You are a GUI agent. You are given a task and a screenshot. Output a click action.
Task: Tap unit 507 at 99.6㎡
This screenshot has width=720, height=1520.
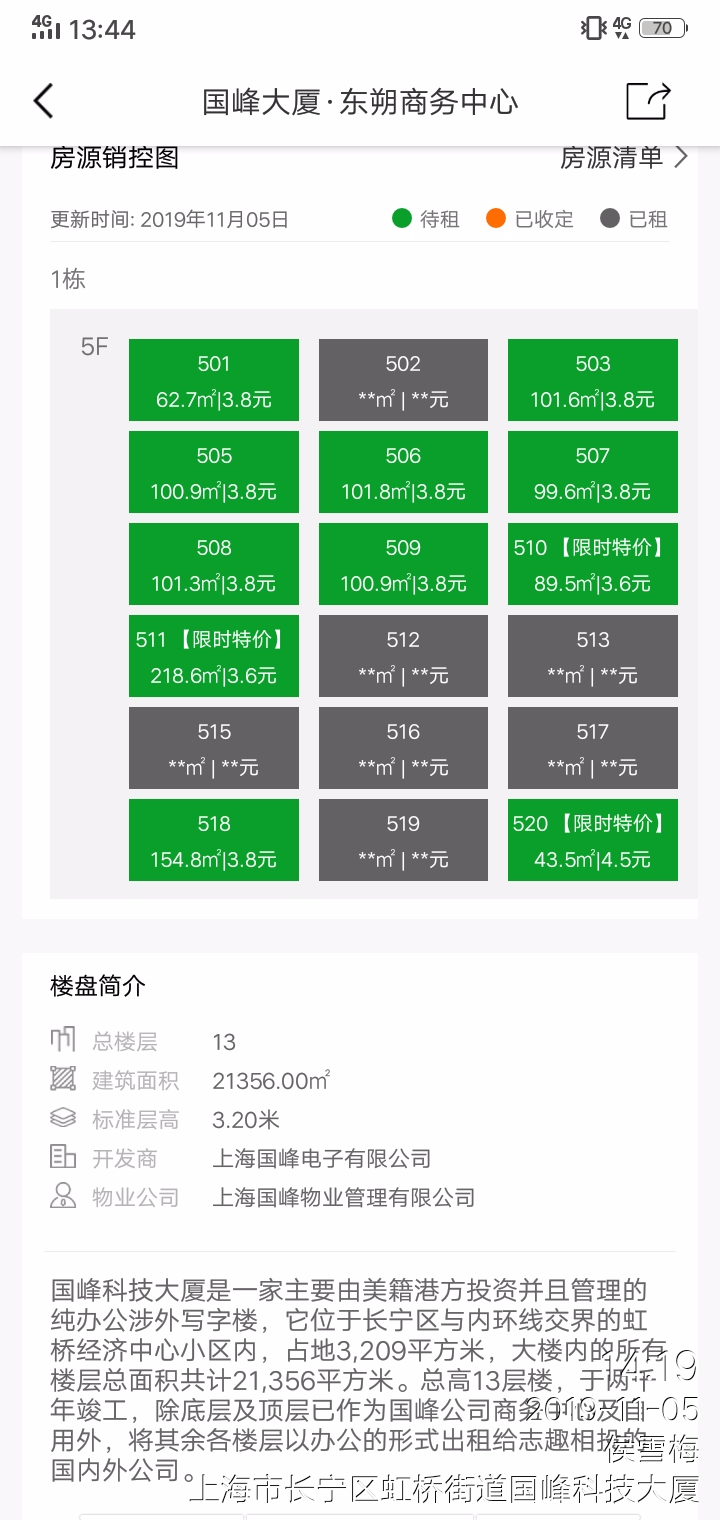click(592, 472)
